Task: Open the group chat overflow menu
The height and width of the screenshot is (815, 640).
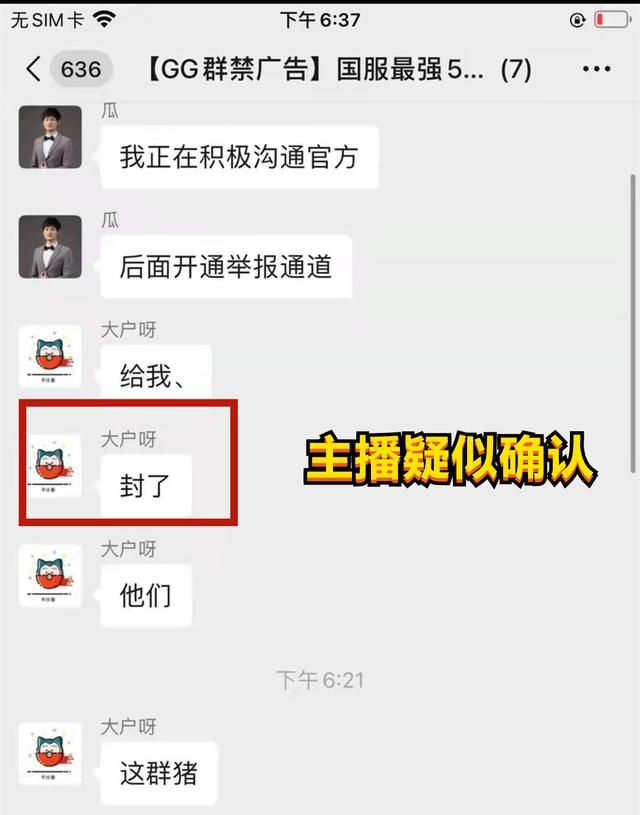Action: [x=596, y=69]
